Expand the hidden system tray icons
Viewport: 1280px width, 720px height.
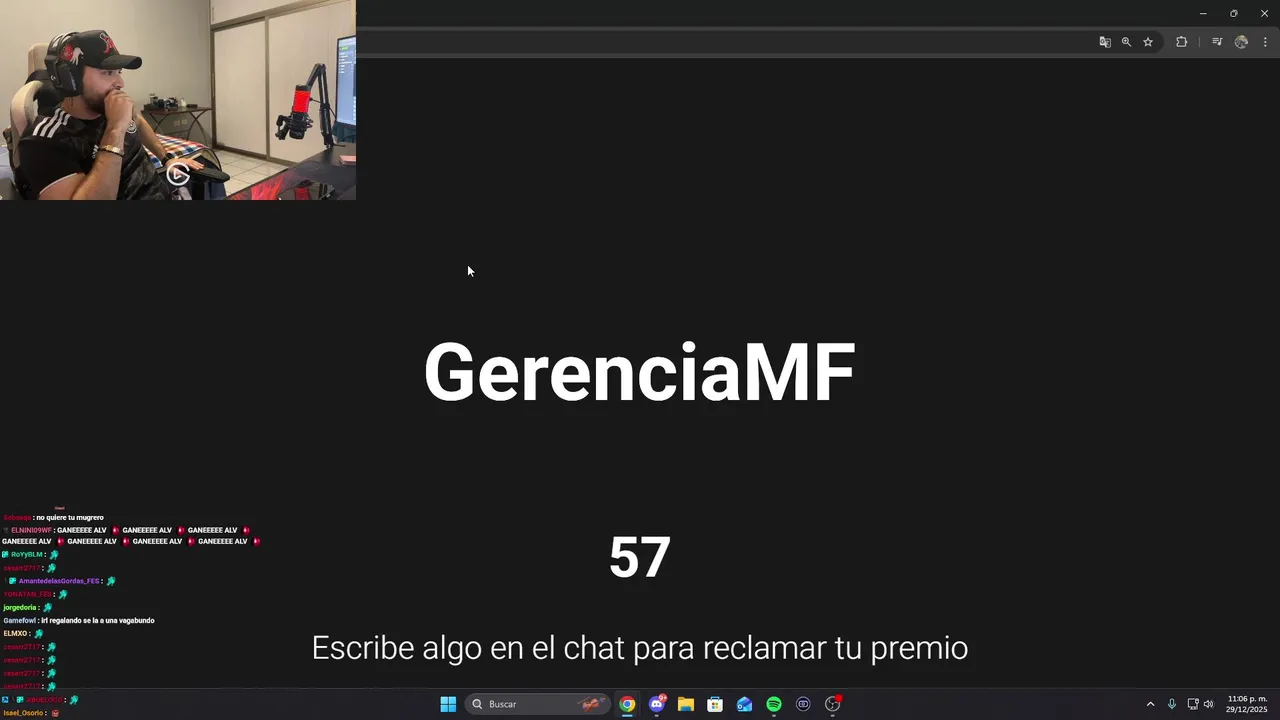point(1150,704)
